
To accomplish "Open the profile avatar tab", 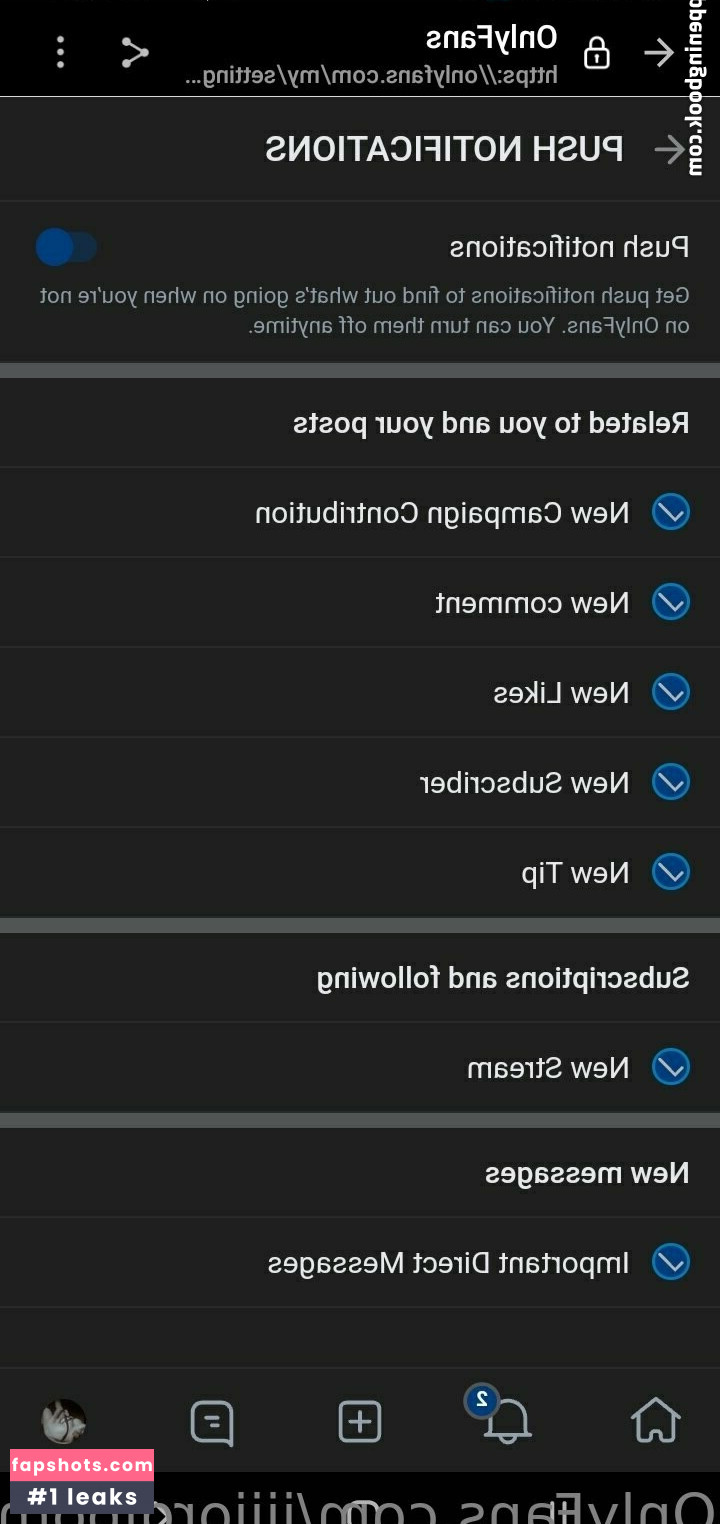I will pos(64,1421).
